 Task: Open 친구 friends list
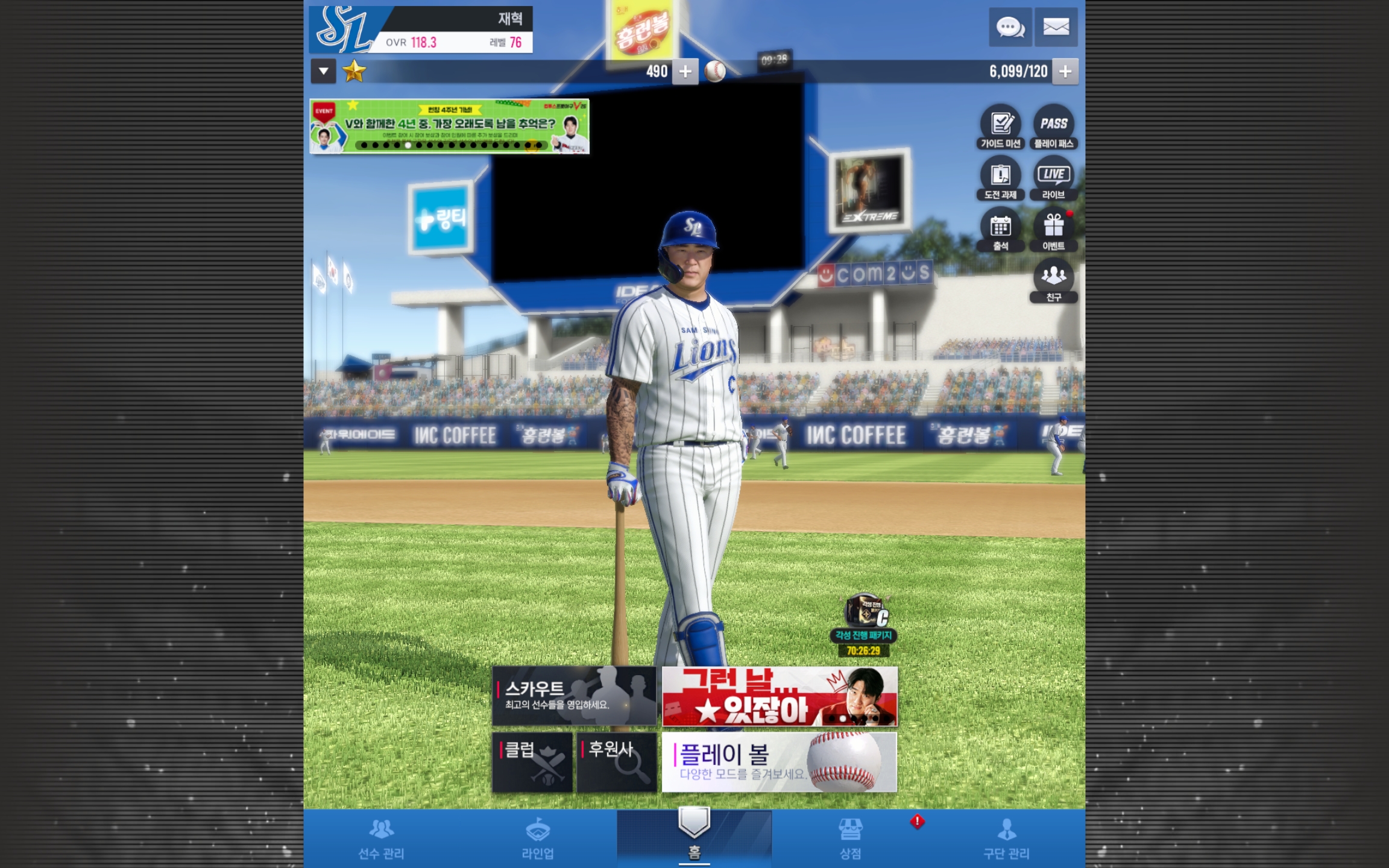click(x=1054, y=281)
